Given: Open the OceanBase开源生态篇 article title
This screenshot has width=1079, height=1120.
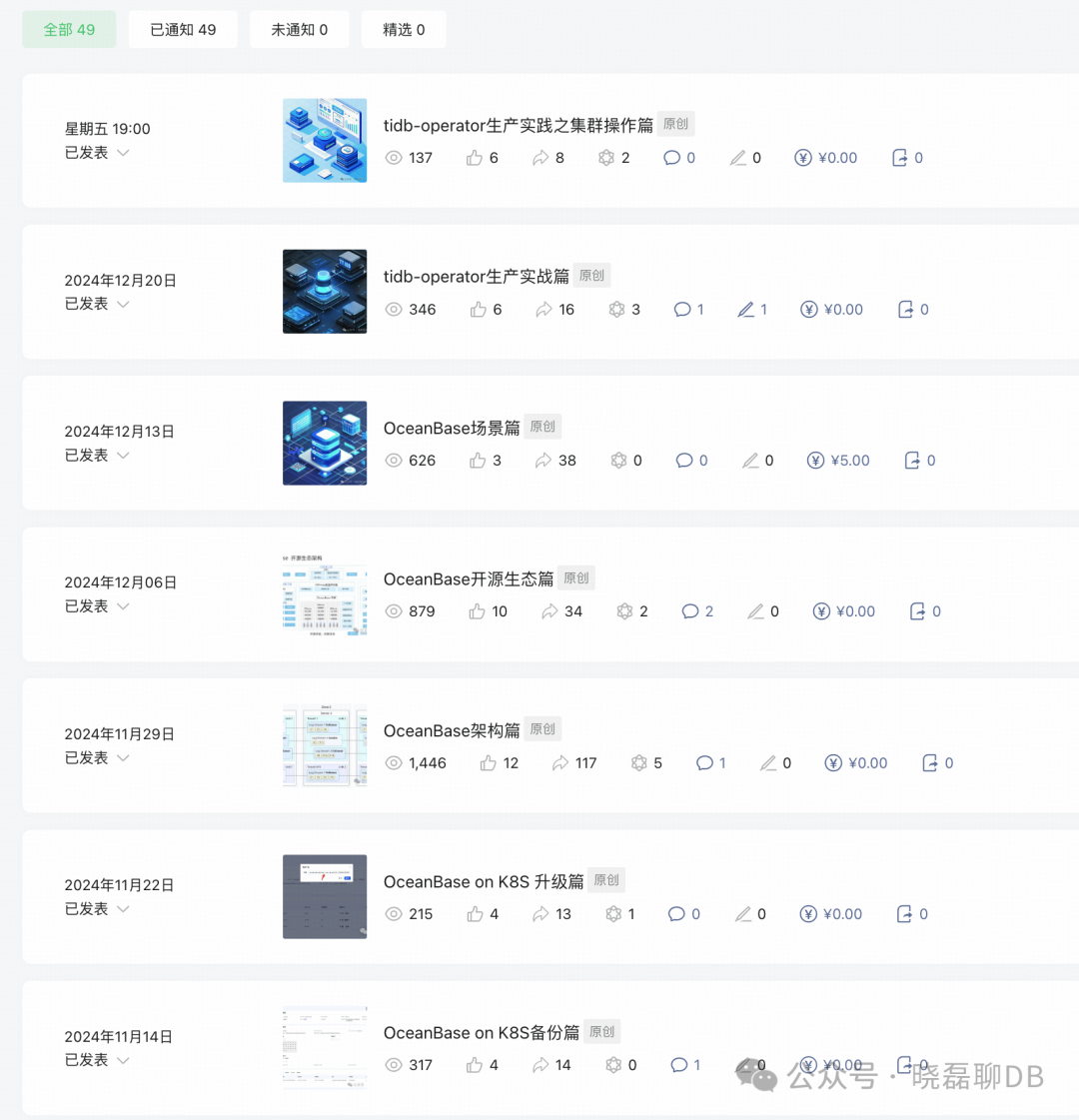Looking at the screenshot, I should click(468, 579).
